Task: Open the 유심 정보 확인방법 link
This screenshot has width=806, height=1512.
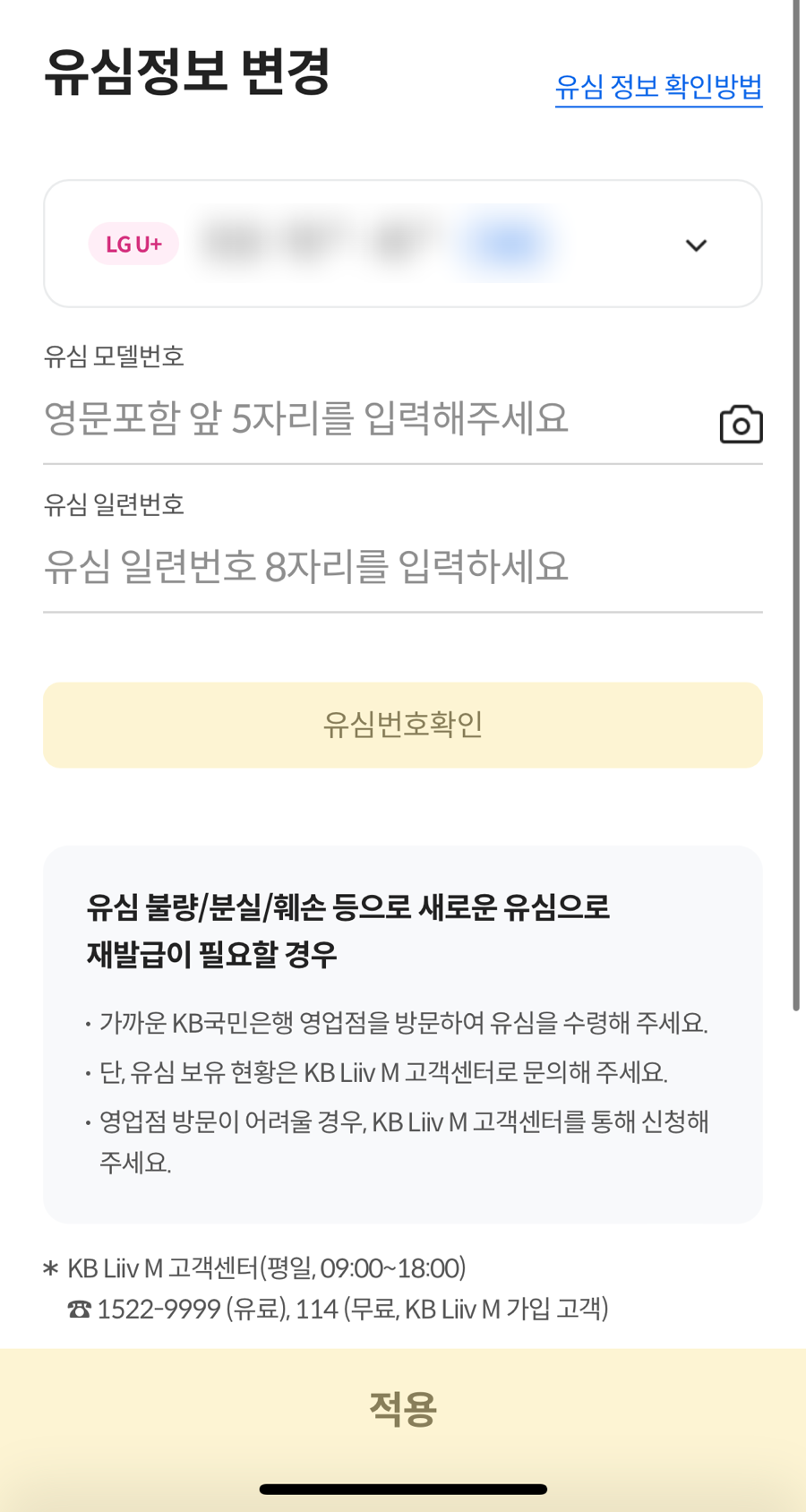Action: pos(658,88)
